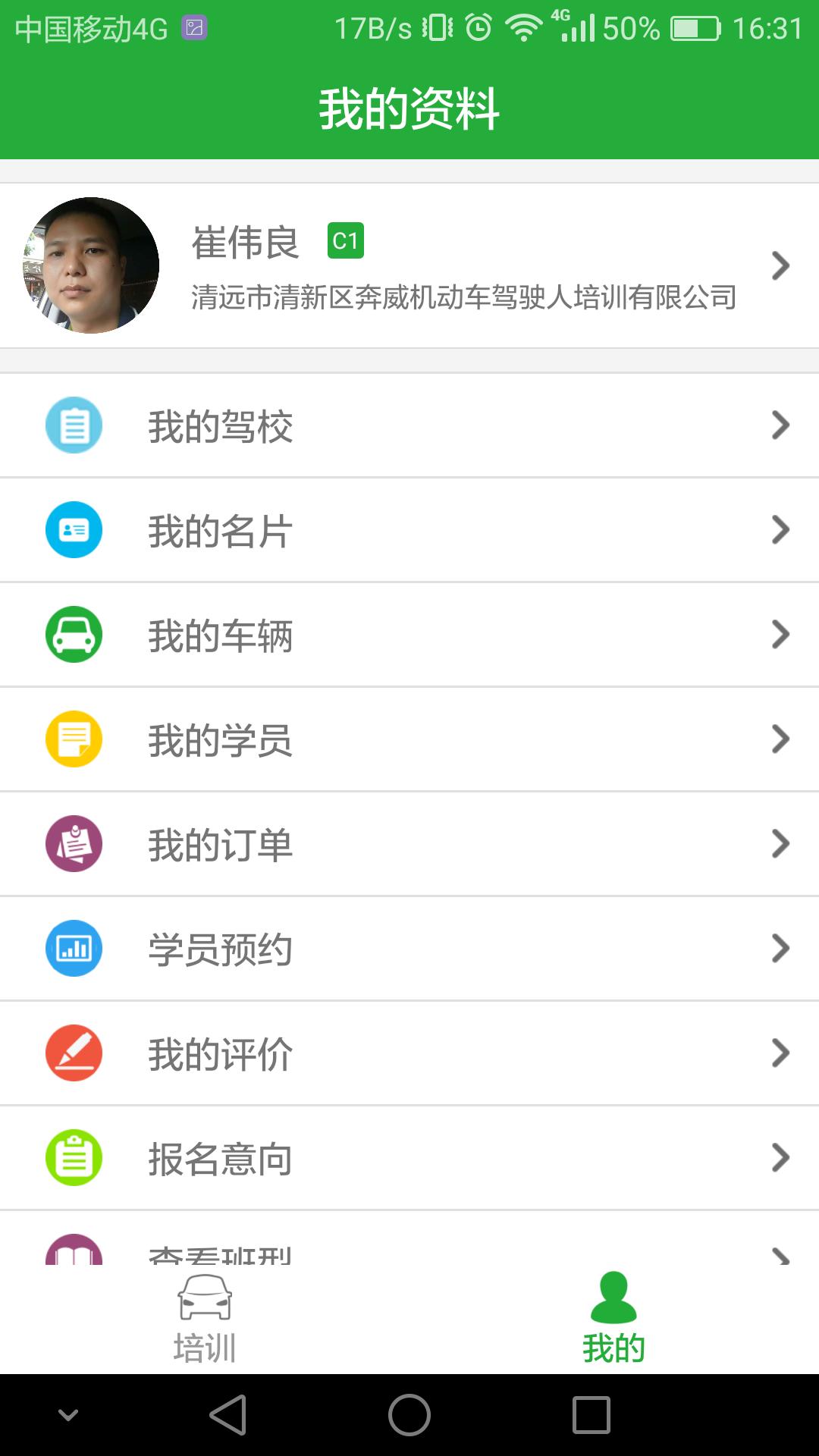Expand the 我的驾校 row chevron
The height and width of the screenshot is (1456, 819).
click(780, 425)
